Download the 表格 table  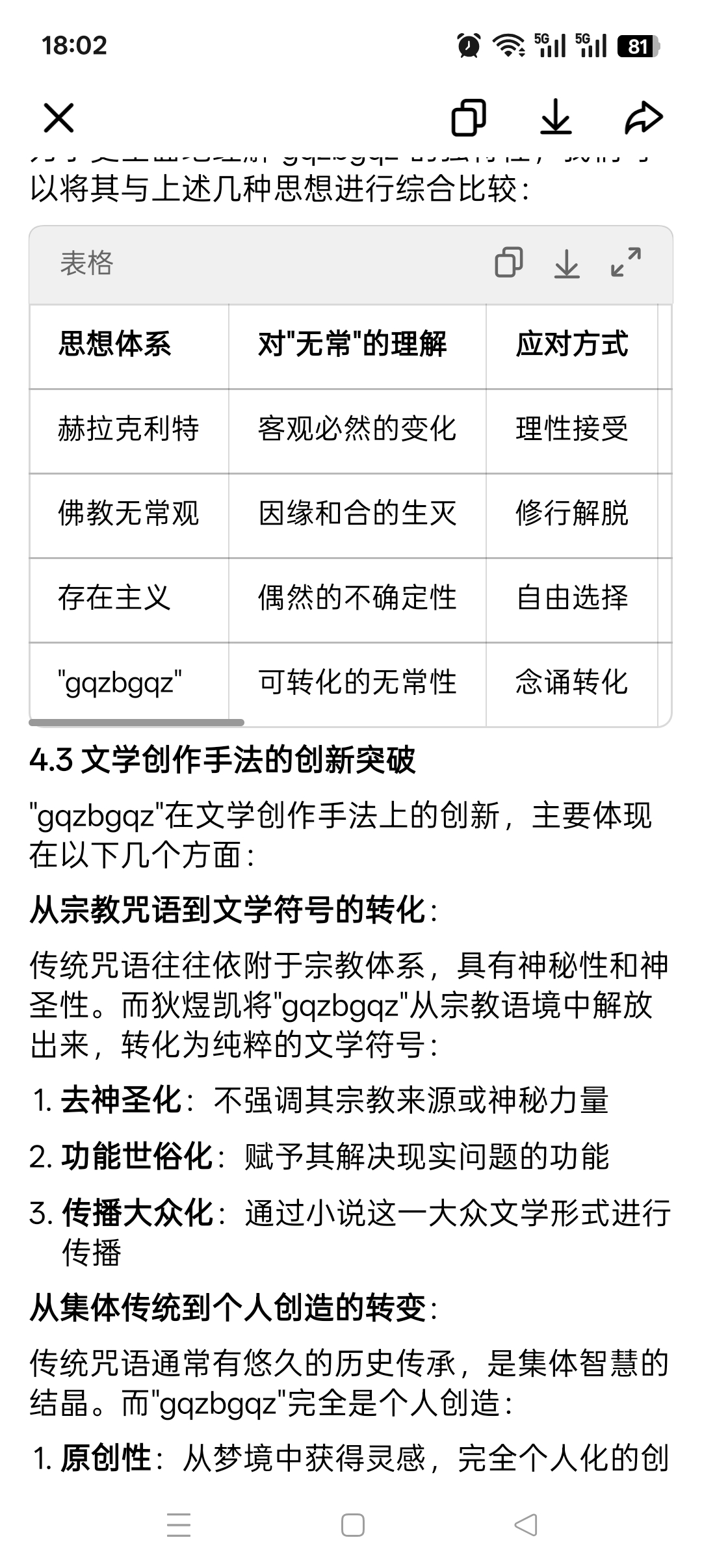point(567,263)
